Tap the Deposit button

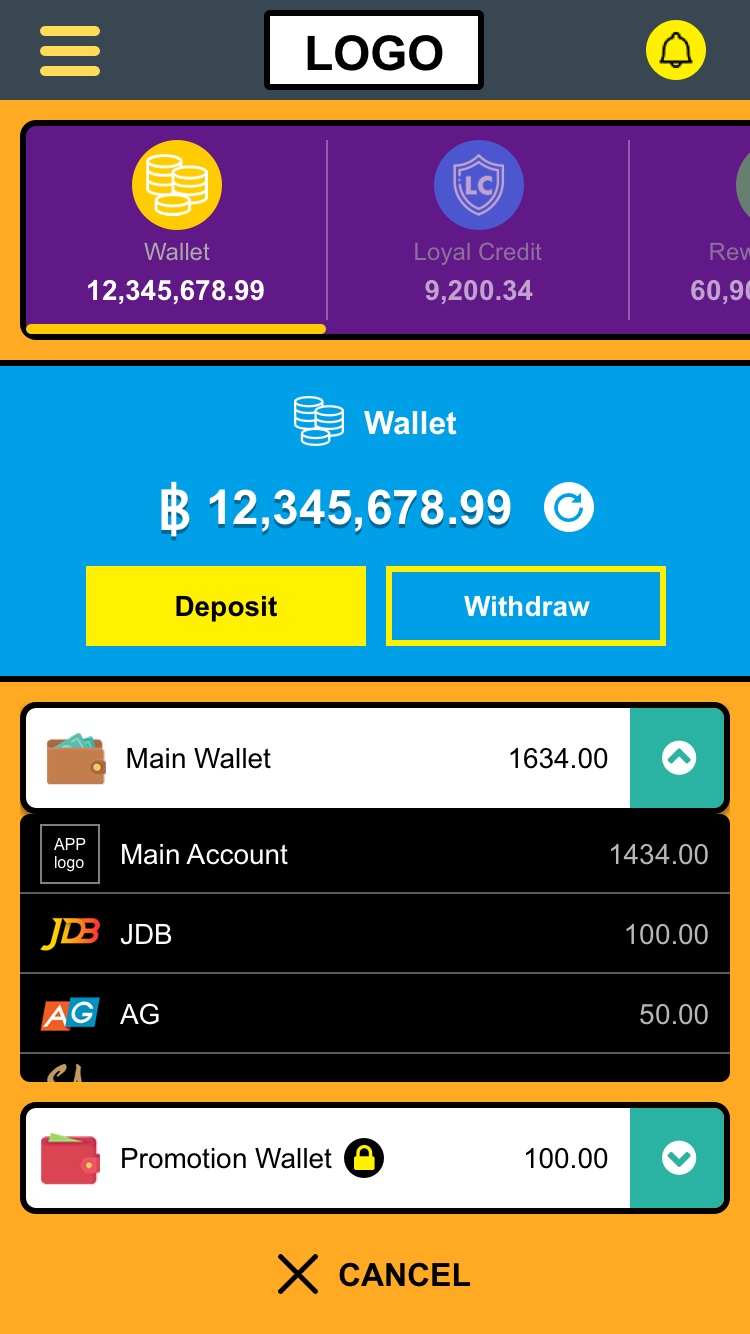(x=226, y=606)
